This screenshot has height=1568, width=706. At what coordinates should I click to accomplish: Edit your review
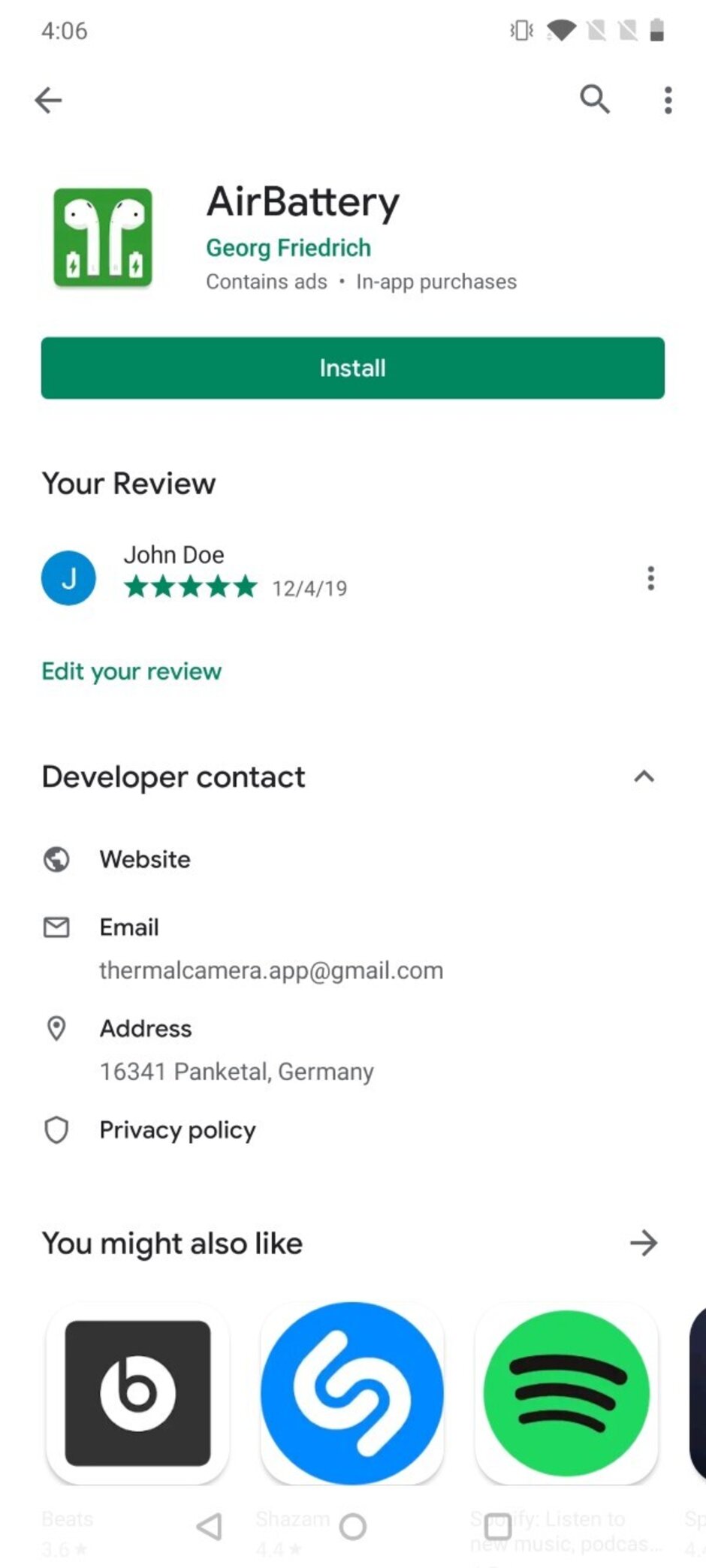[131, 671]
